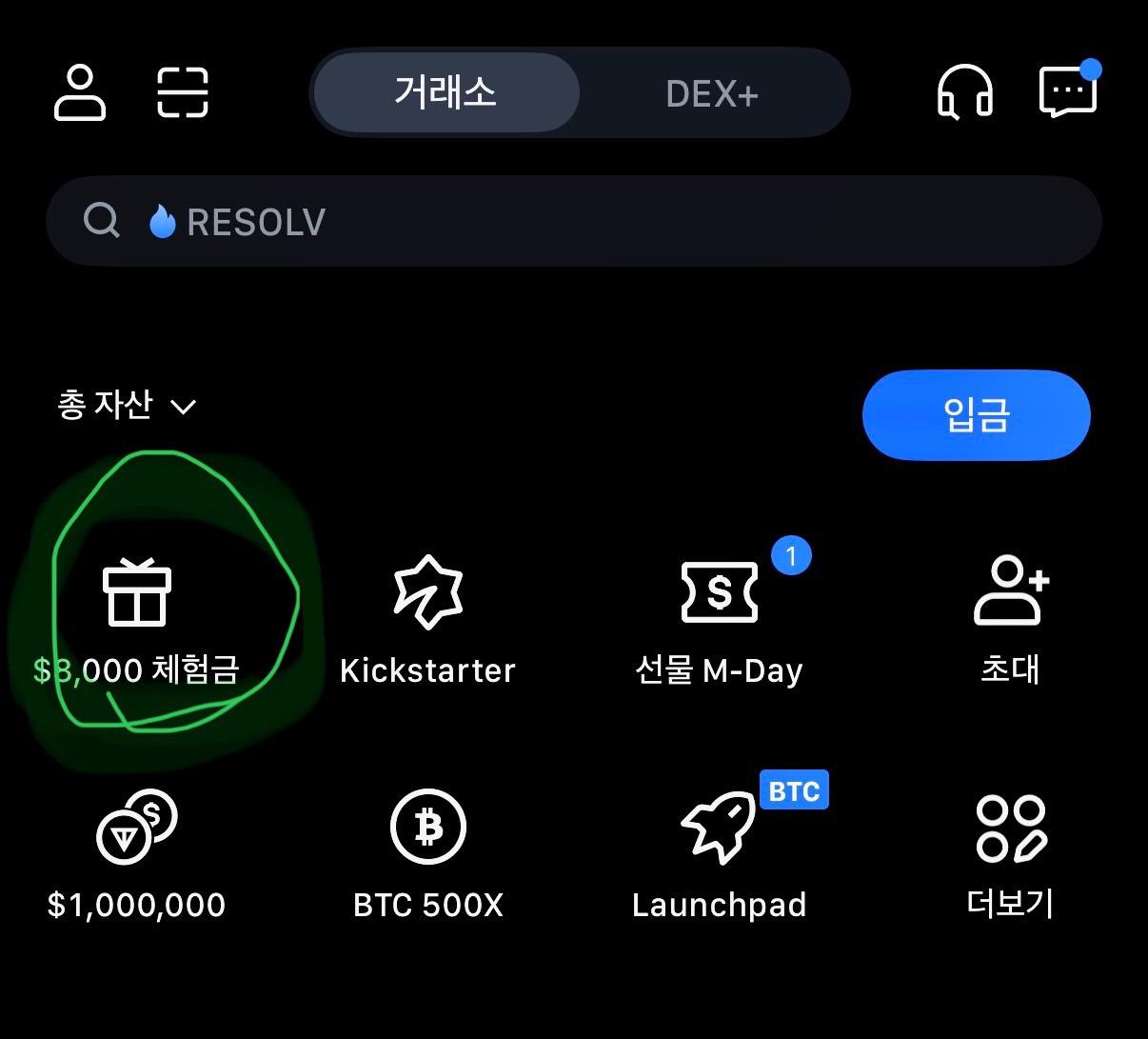Open the messages chat icon
Screen dimensions: 1148x1039
click(1068, 92)
